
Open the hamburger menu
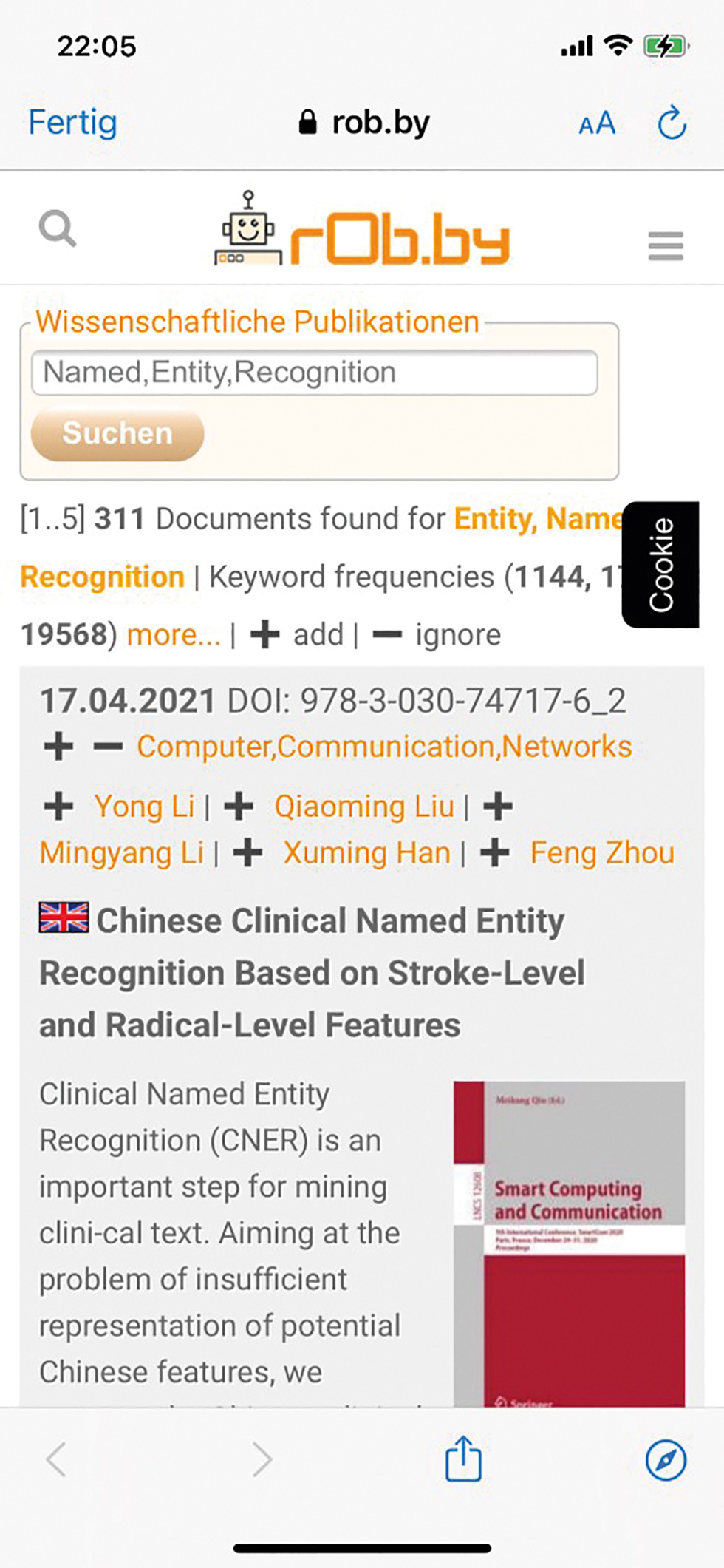[665, 246]
